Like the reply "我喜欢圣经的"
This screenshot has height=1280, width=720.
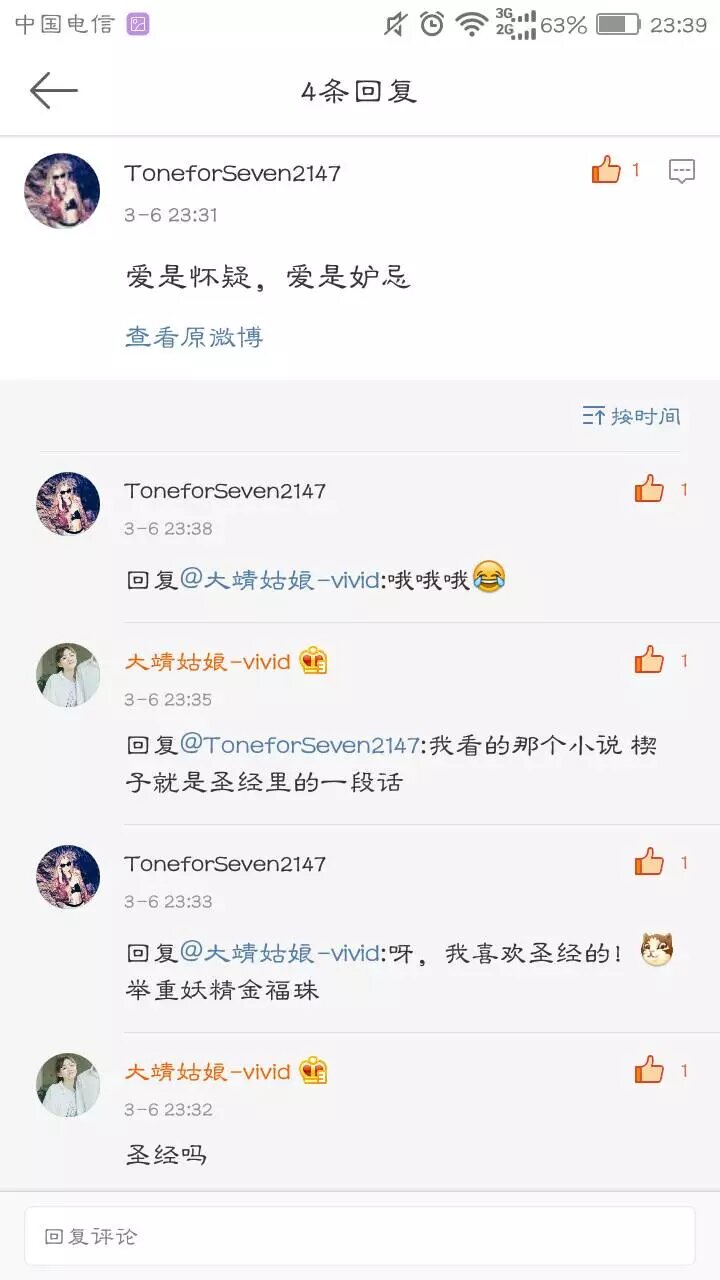[650, 862]
